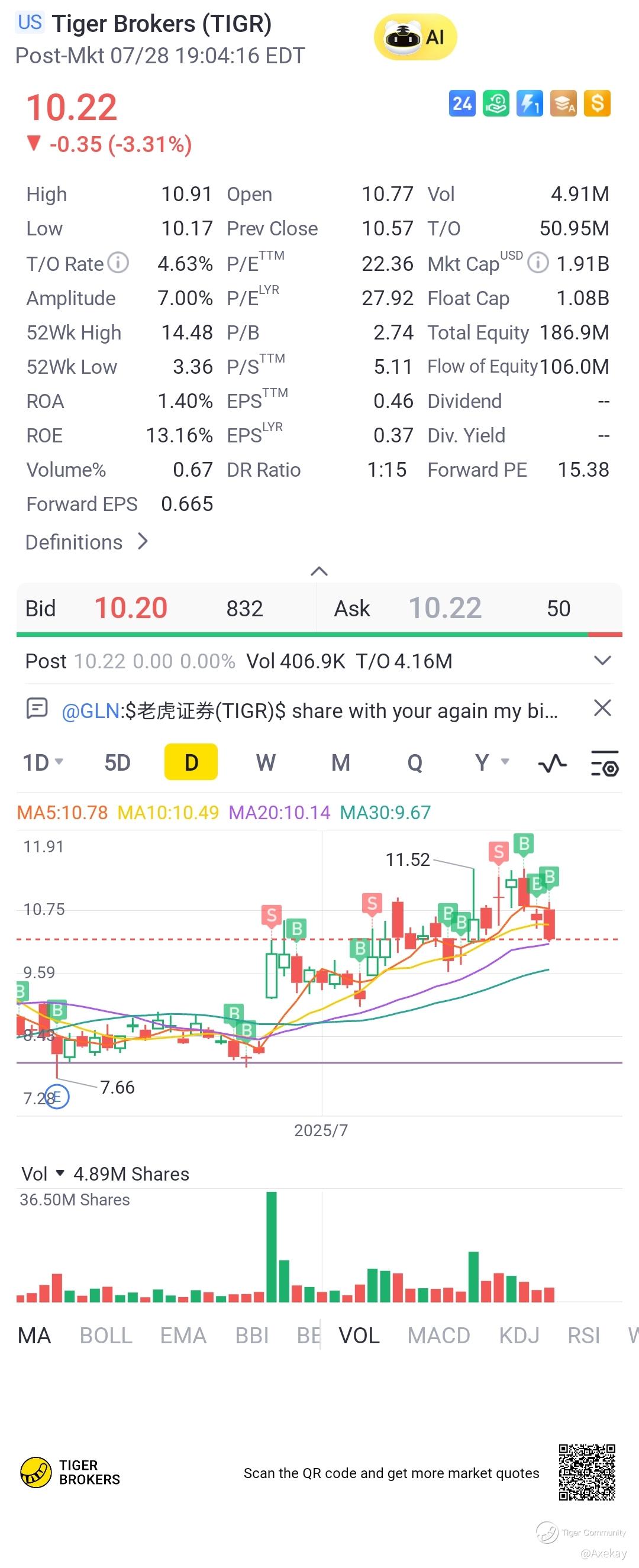Open the Definitions page
Screen dimensions: 639x1568
pyautogui.click(x=86, y=542)
